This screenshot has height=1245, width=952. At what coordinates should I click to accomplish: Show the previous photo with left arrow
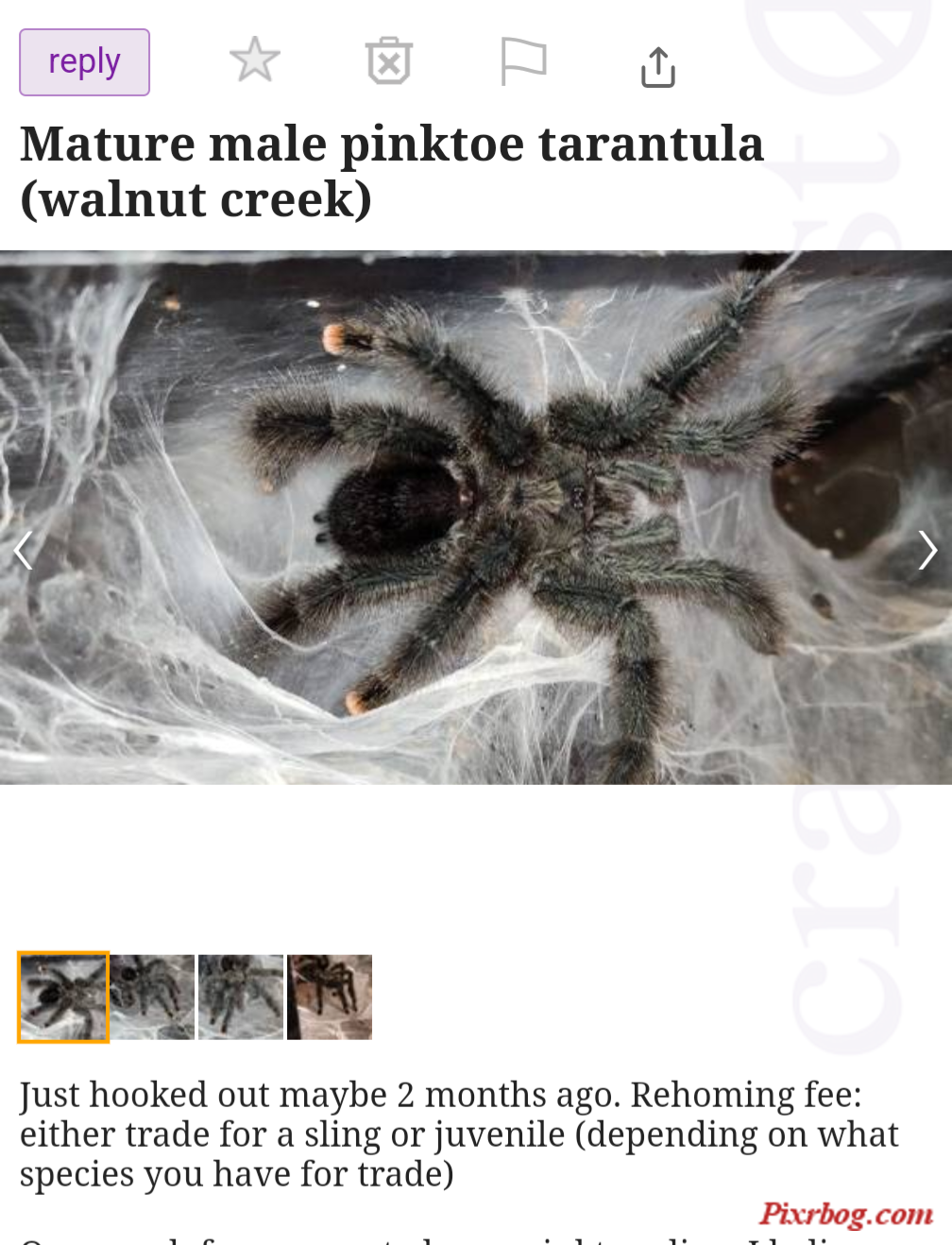tap(24, 550)
